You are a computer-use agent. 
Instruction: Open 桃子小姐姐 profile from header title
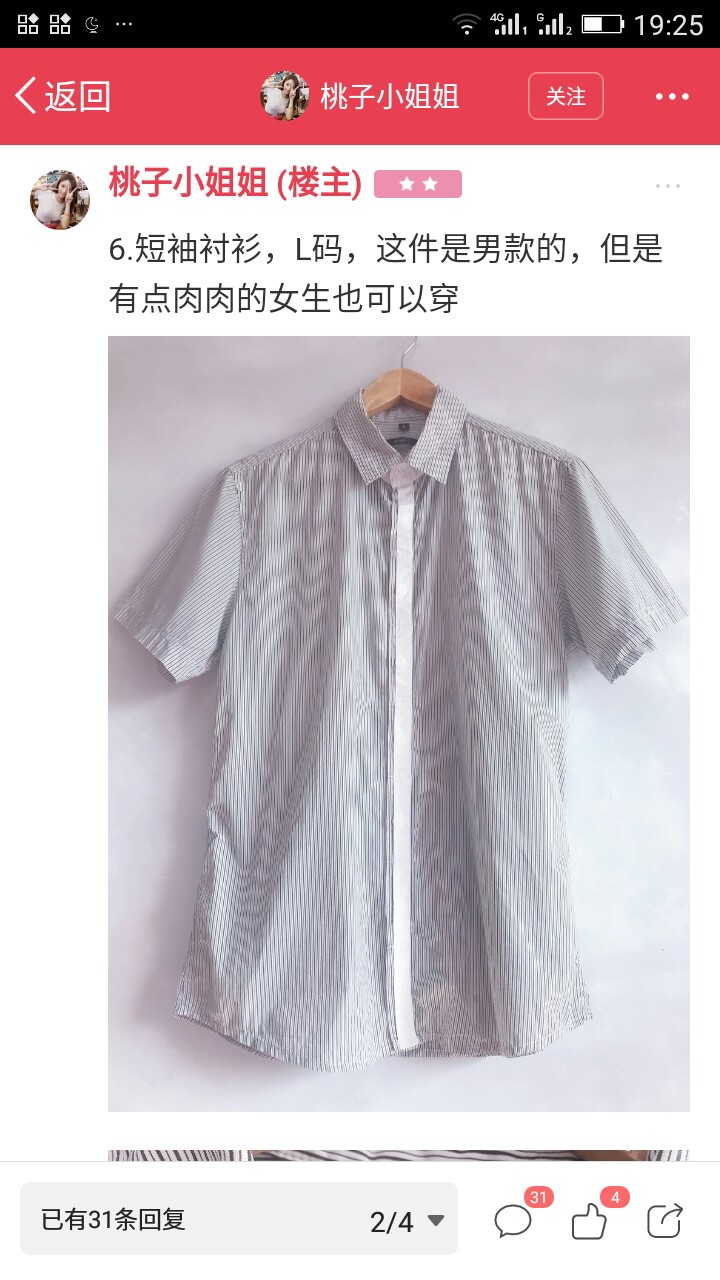click(x=389, y=96)
